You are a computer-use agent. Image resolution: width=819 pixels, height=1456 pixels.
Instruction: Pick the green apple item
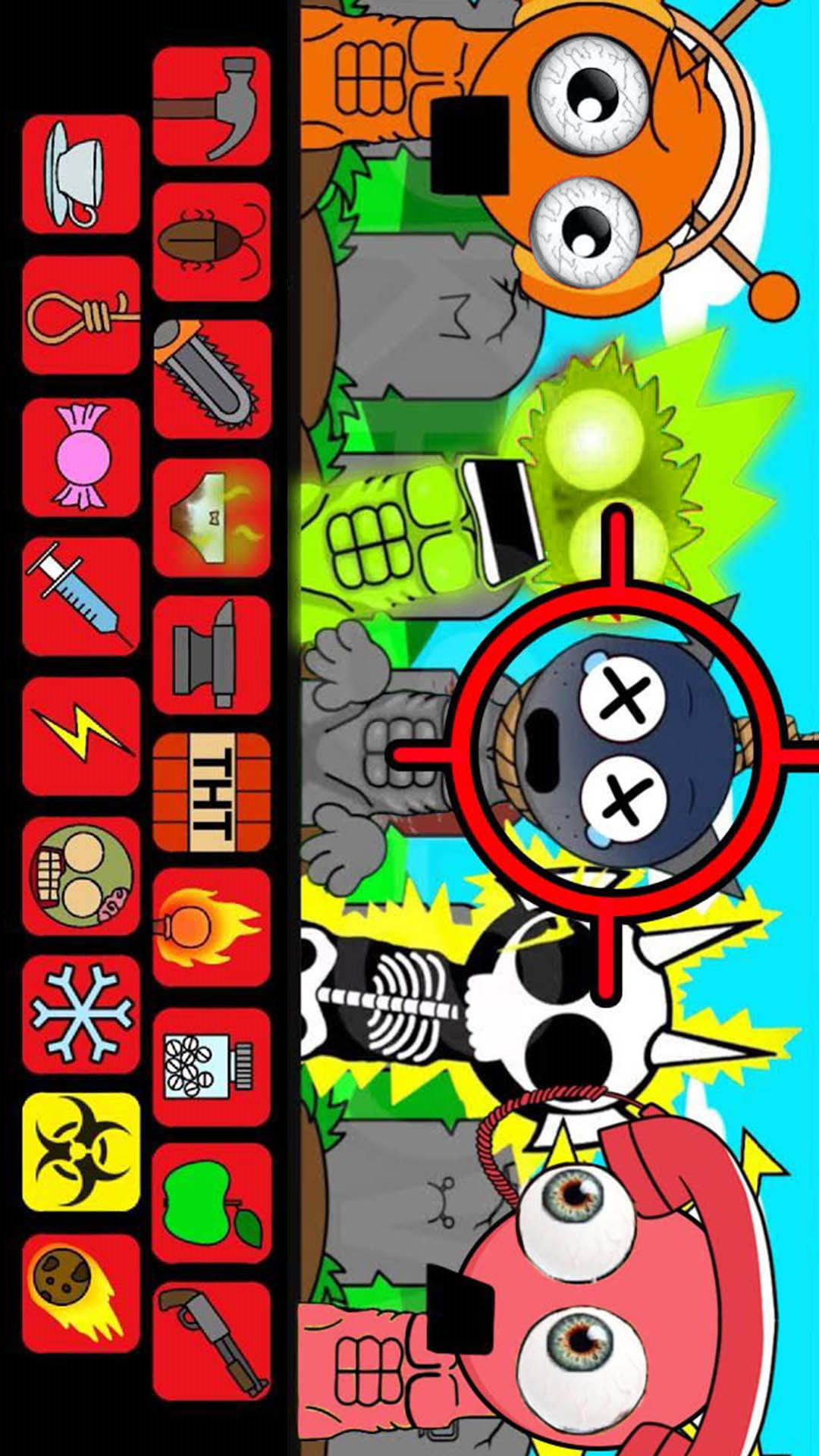coord(212,1204)
